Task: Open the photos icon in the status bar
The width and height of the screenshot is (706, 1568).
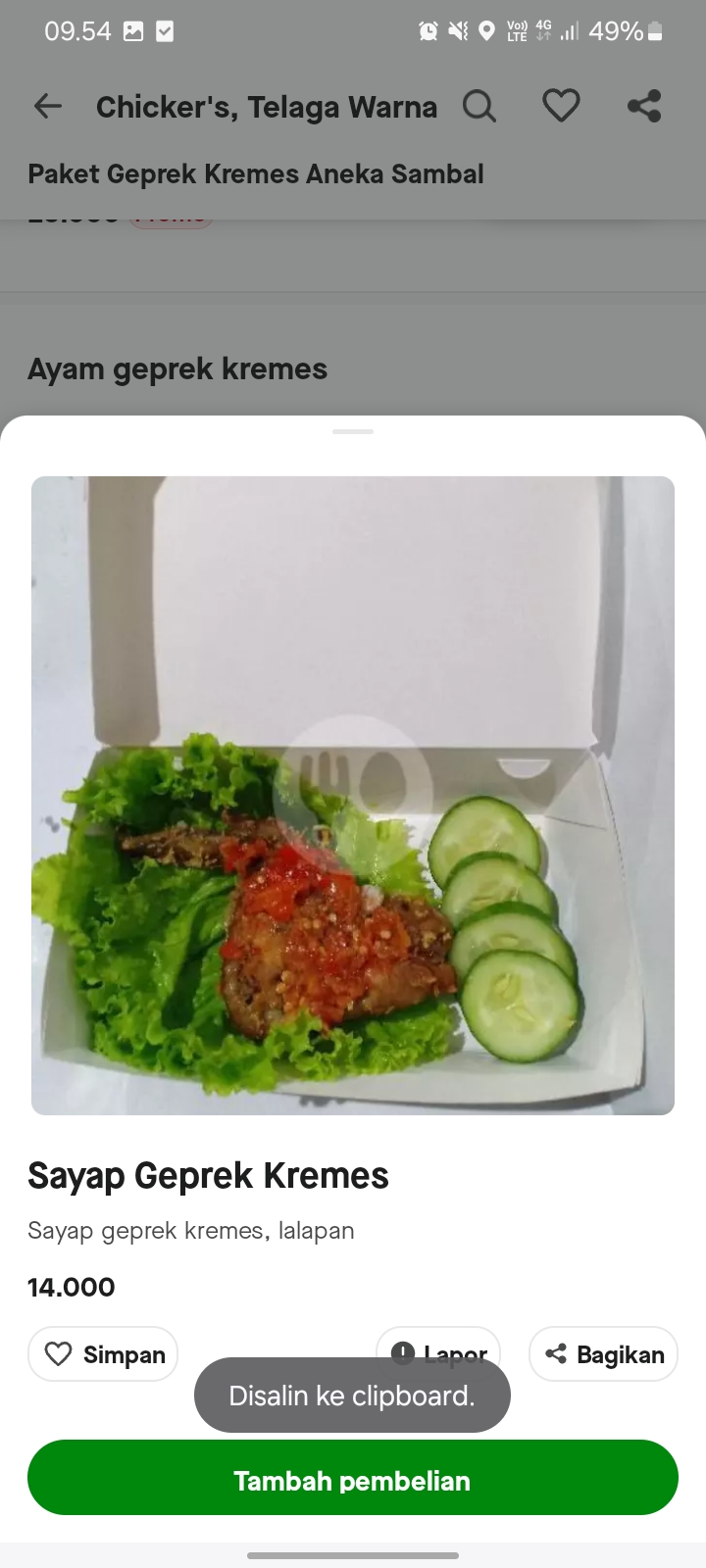Action: pos(133,30)
